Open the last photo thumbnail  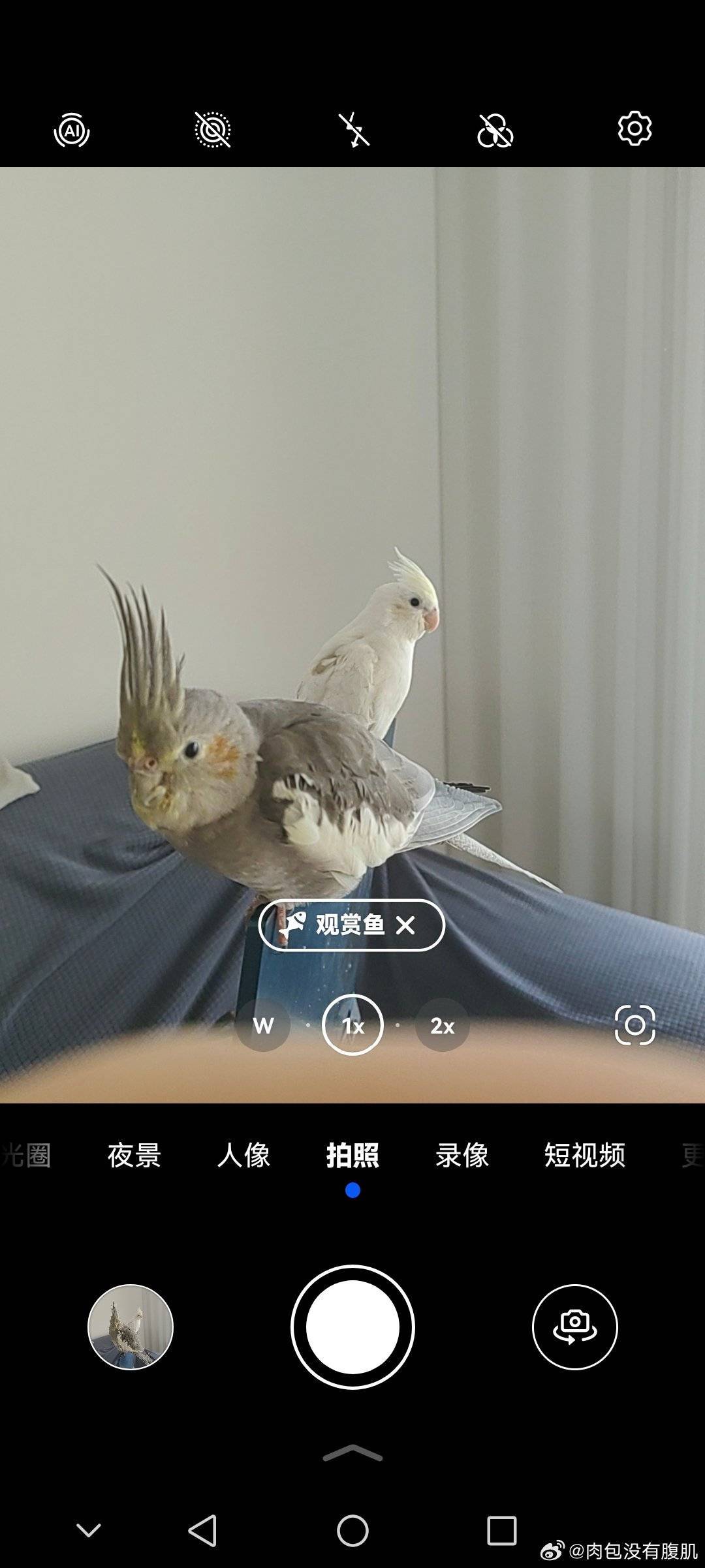coord(131,1327)
